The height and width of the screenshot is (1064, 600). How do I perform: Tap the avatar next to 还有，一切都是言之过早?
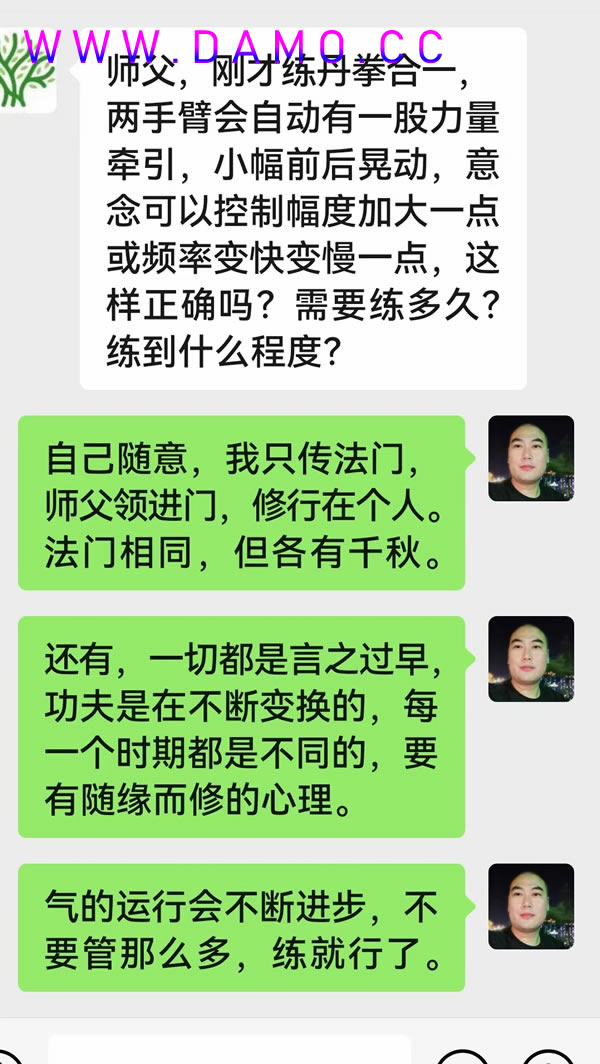click(531, 658)
